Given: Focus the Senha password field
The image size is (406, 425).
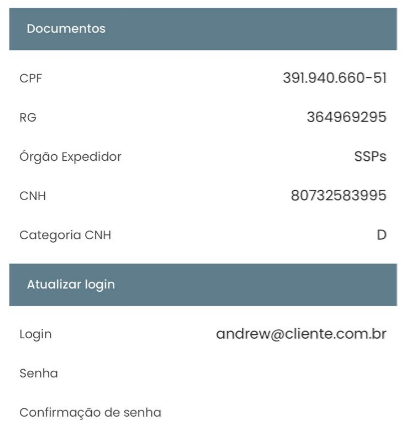Looking at the screenshot, I should (203, 373).
